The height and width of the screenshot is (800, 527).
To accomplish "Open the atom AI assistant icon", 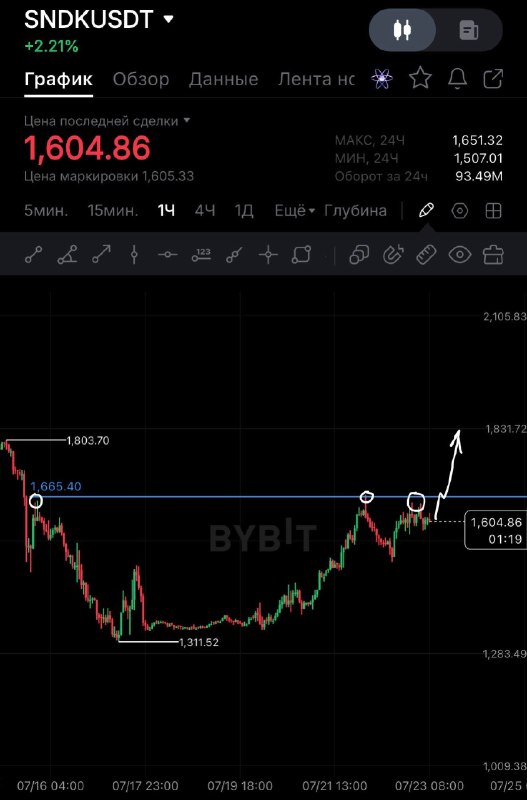I will (x=382, y=79).
